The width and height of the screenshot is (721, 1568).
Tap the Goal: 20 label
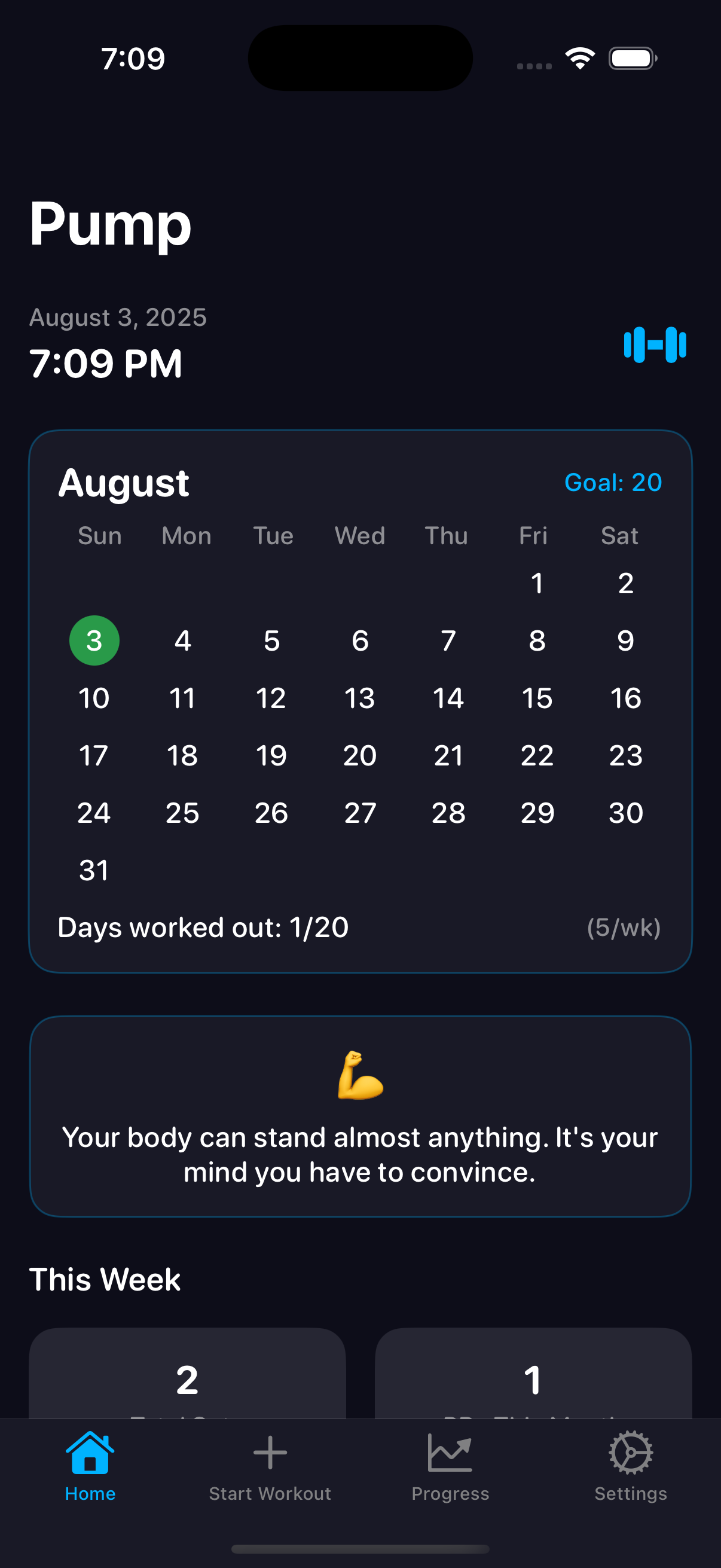pyautogui.click(x=613, y=482)
